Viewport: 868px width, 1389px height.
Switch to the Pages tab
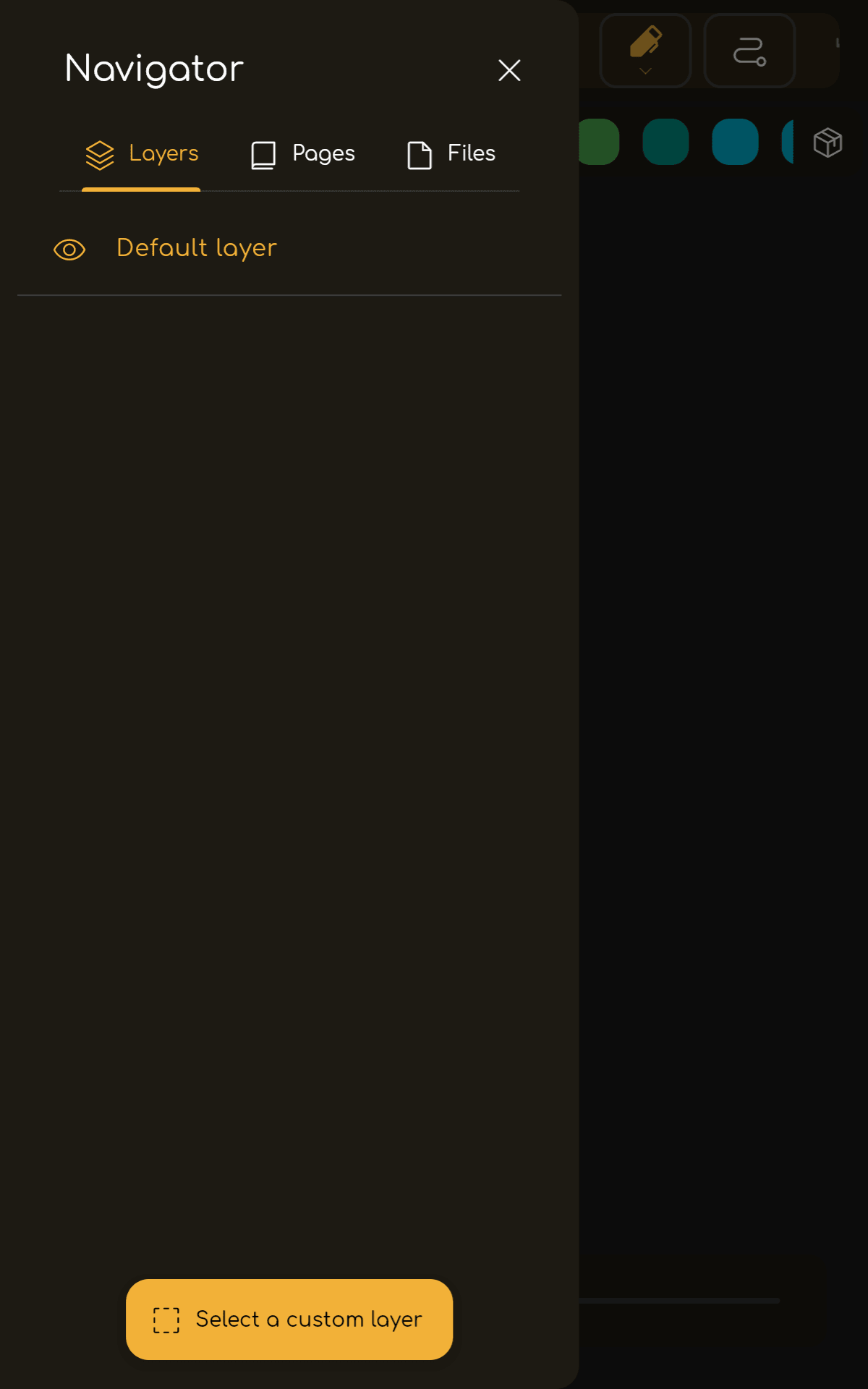pos(303,154)
